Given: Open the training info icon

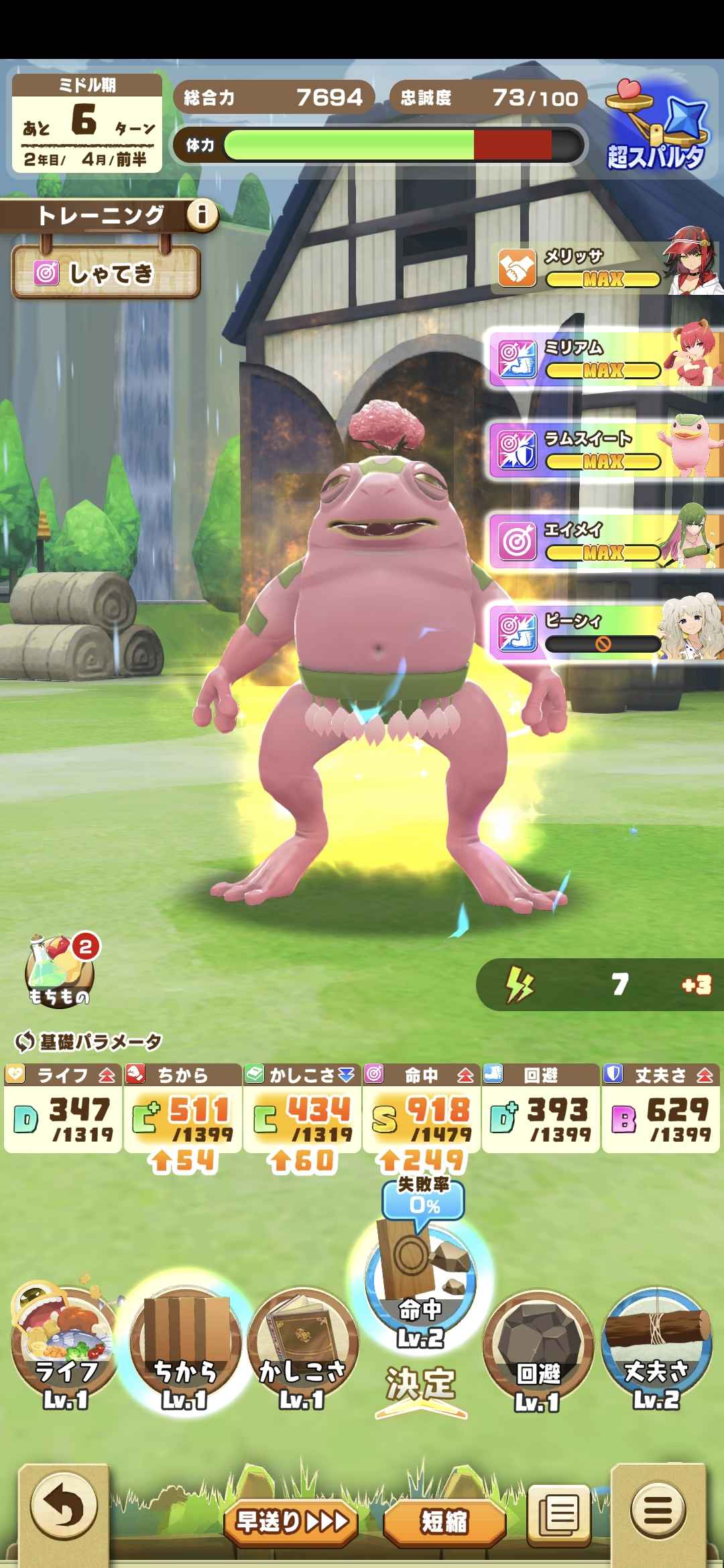Looking at the screenshot, I should tap(202, 215).
